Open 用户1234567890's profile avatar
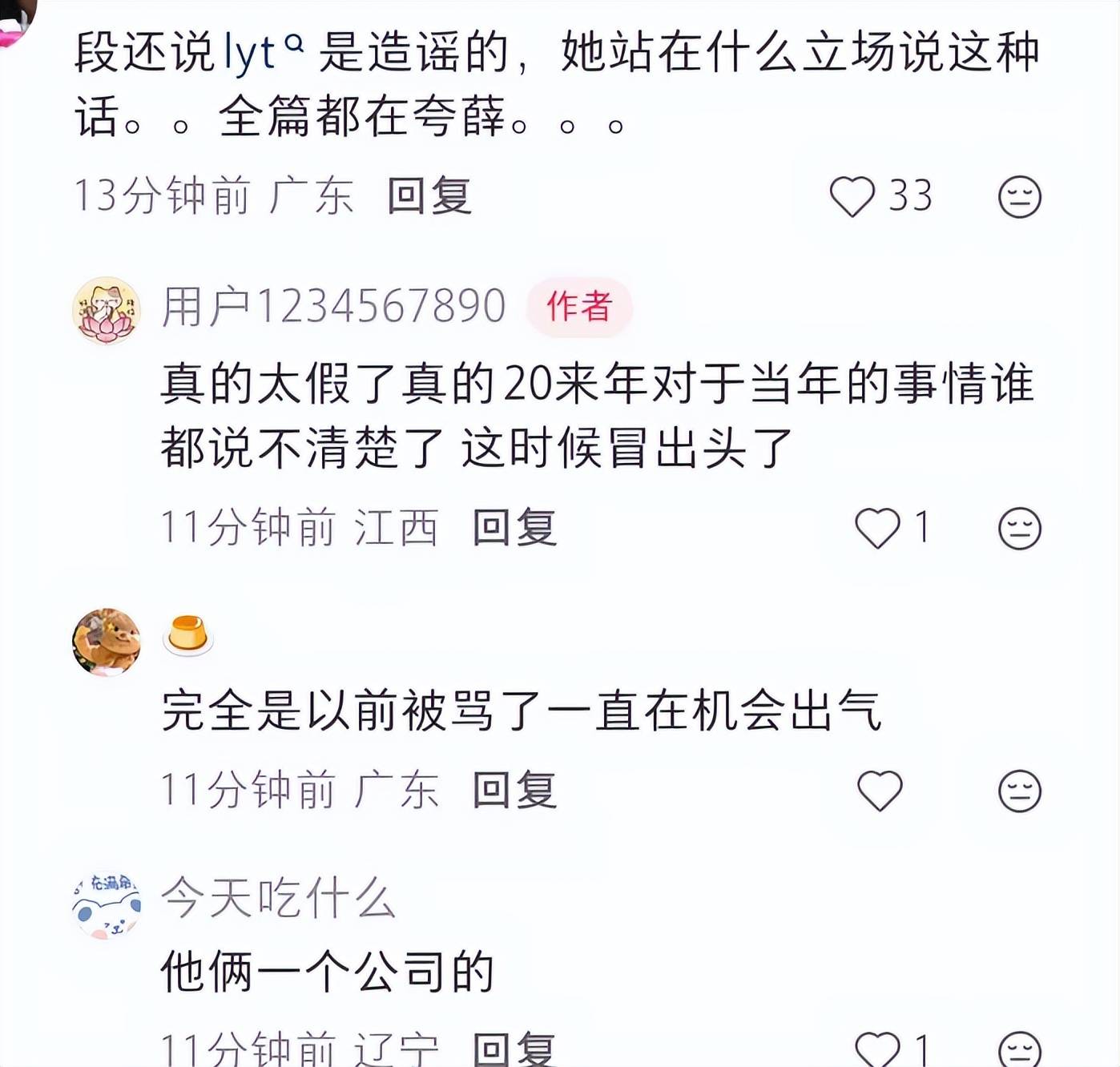This screenshot has height=1067, width=1120. [107, 310]
